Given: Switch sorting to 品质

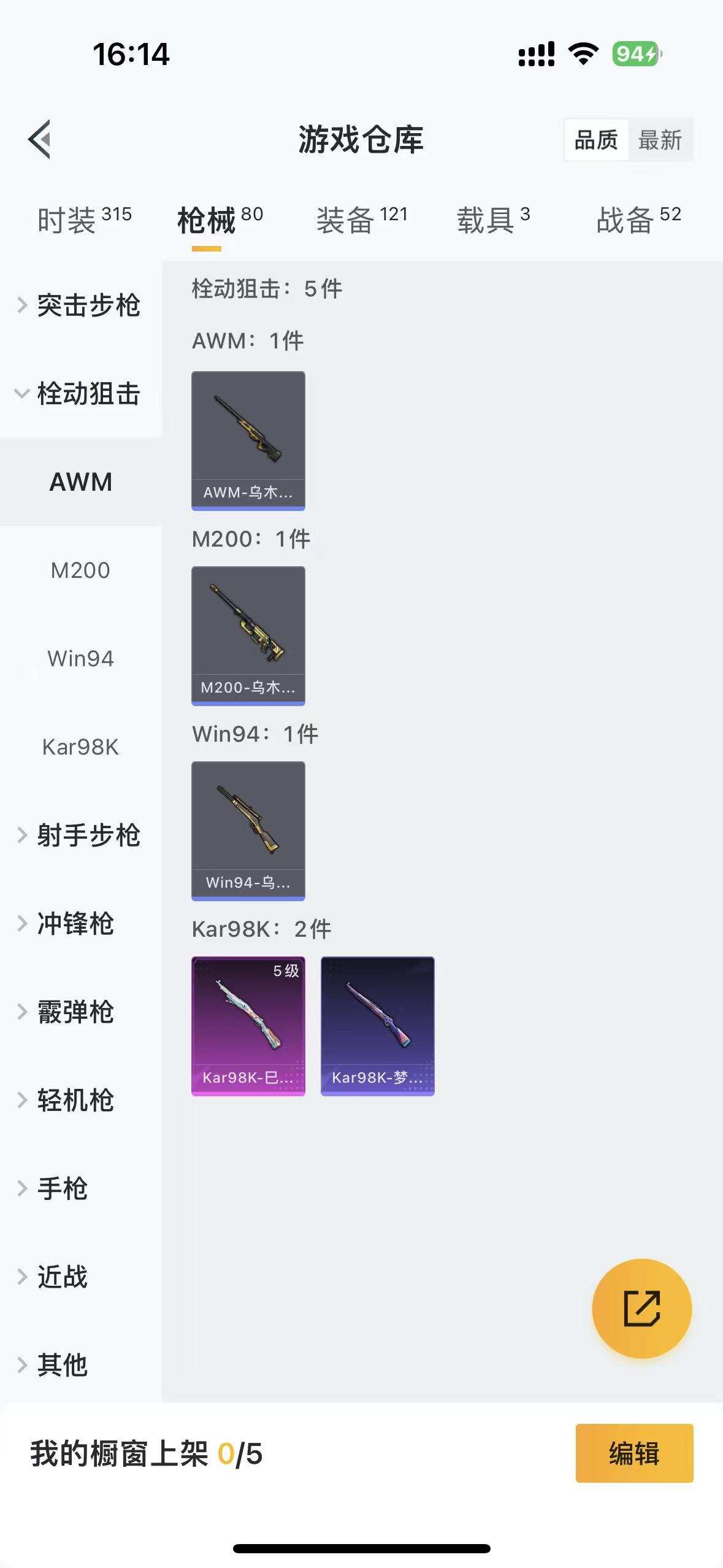Looking at the screenshot, I should (597, 139).
